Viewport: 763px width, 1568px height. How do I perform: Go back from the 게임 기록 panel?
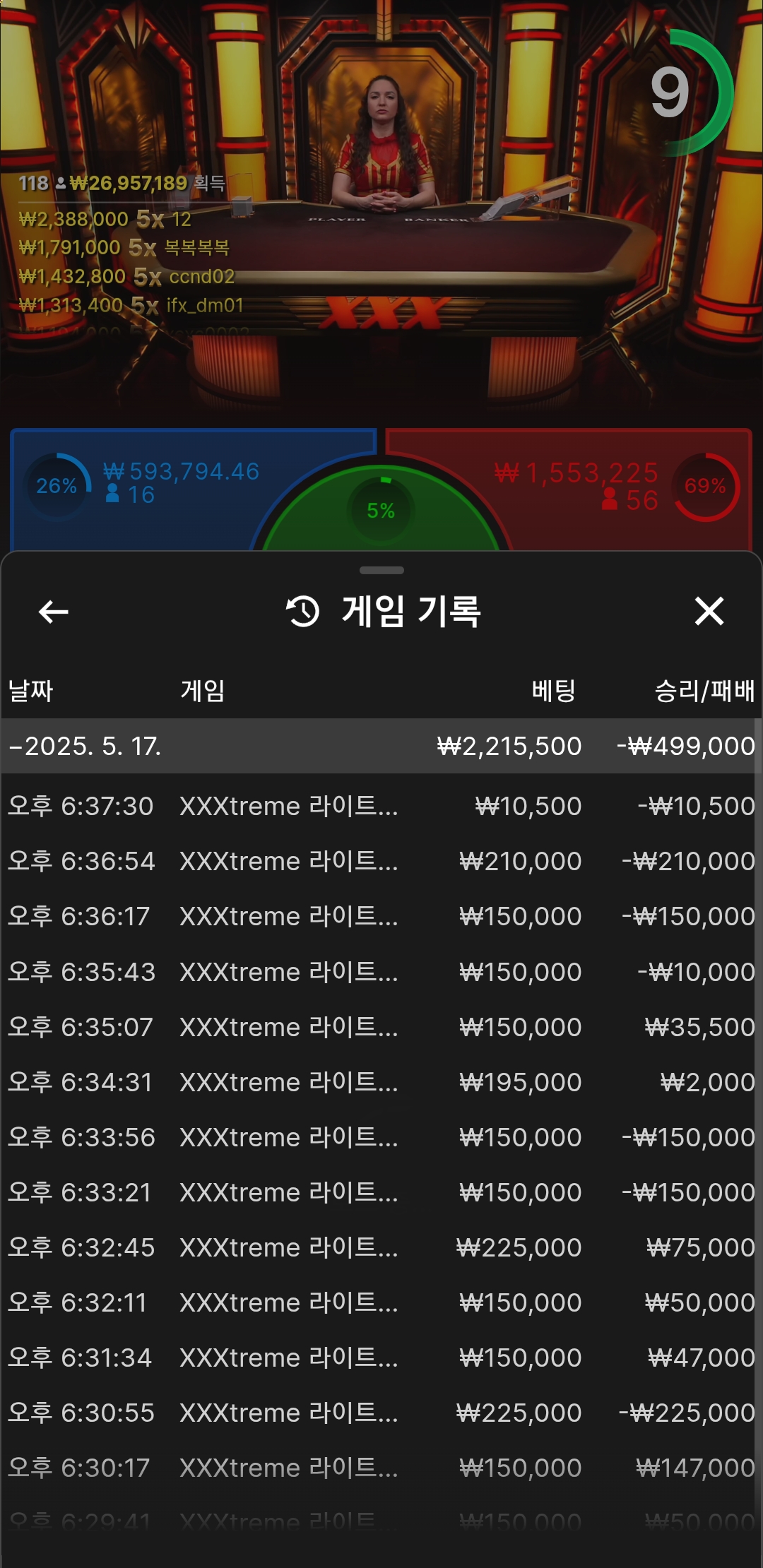pos(54,612)
